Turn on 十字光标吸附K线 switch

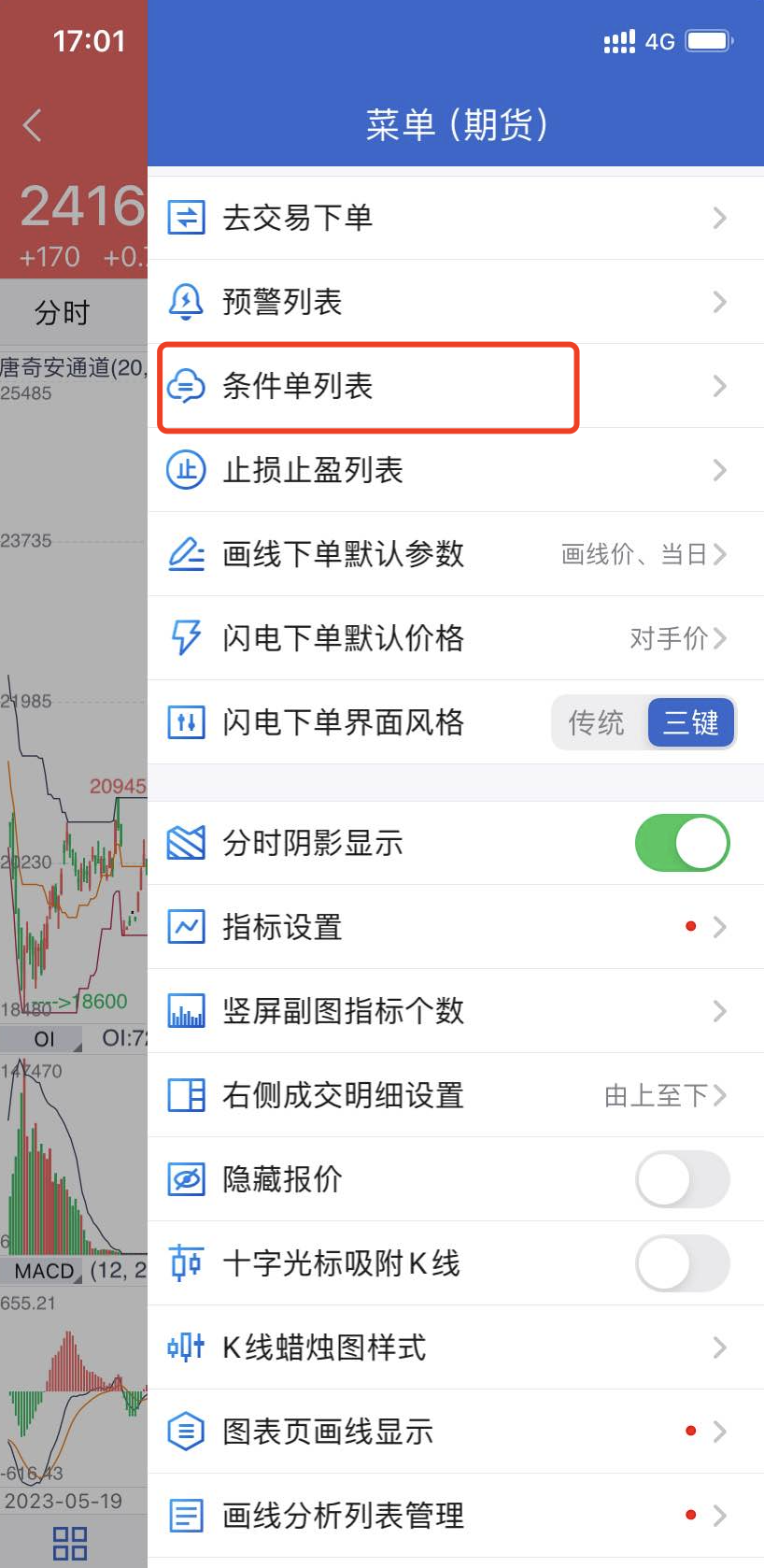click(x=682, y=1263)
